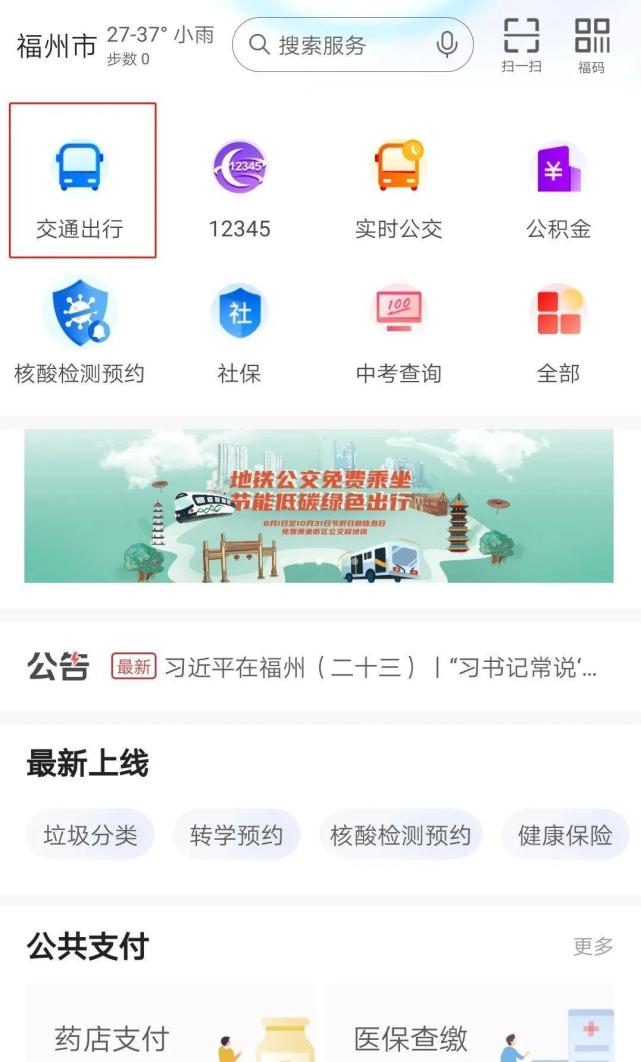Select the 转学预约 chip
The image size is (641, 1062).
click(x=236, y=834)
